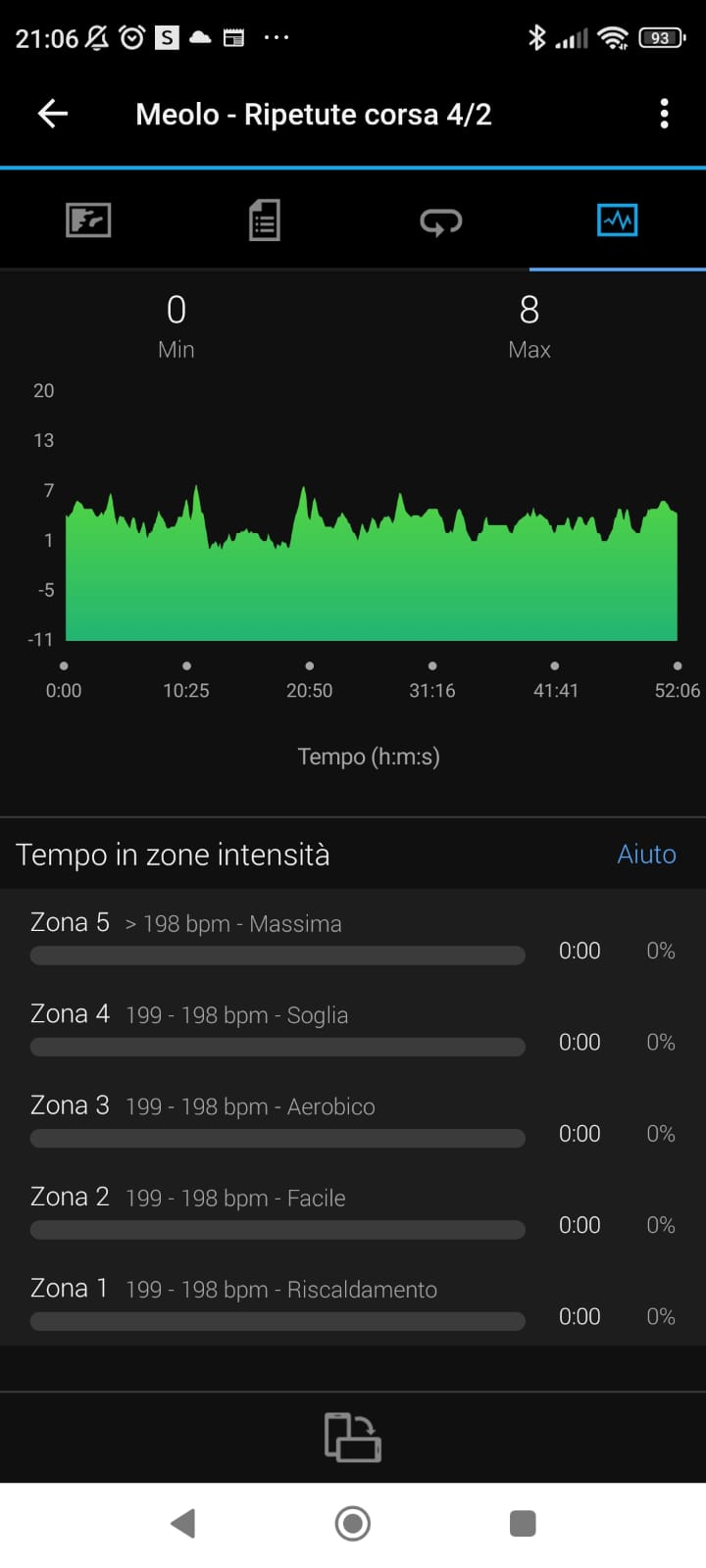
Task: Select the charts tab
Action: pyautogui.click(x=618, y=220)
